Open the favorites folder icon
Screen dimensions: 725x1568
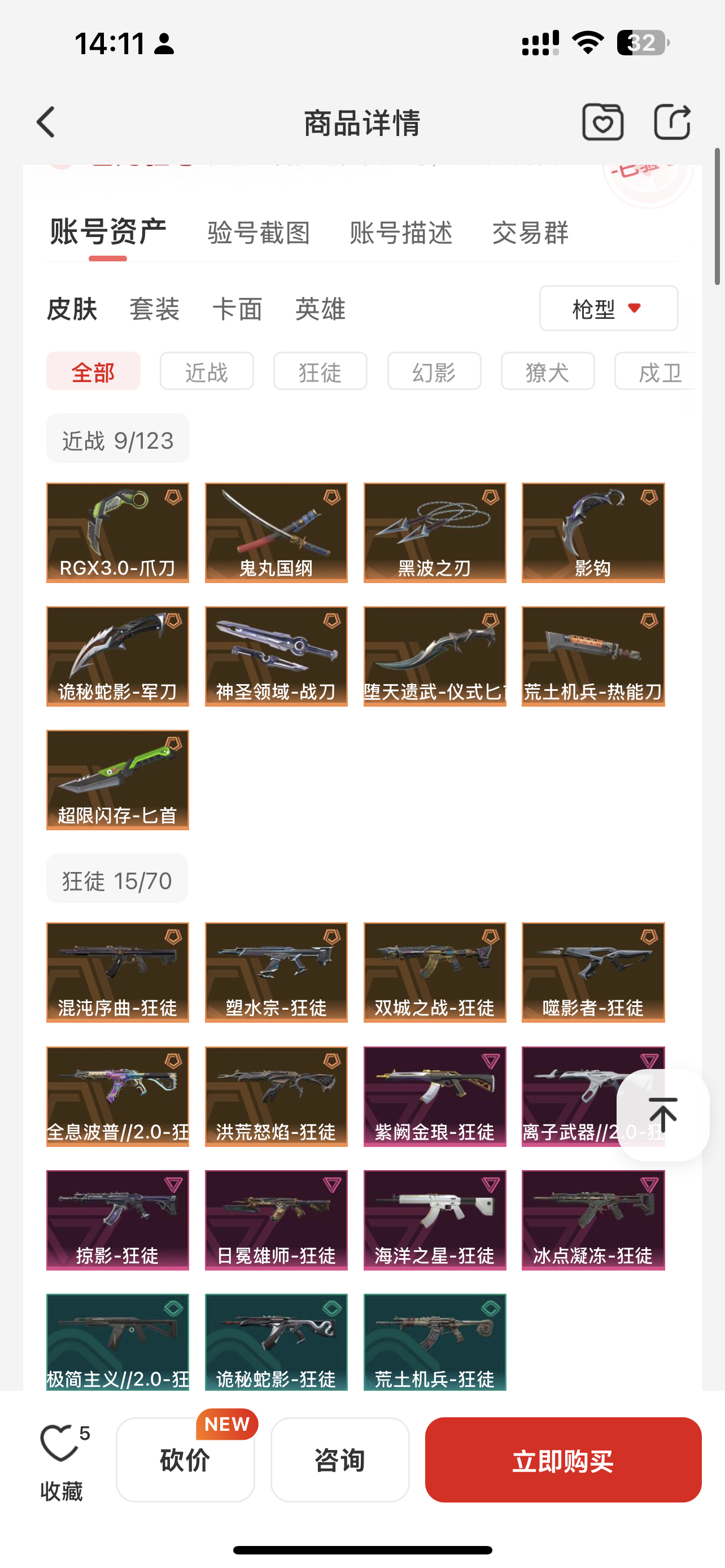[602, 122]
